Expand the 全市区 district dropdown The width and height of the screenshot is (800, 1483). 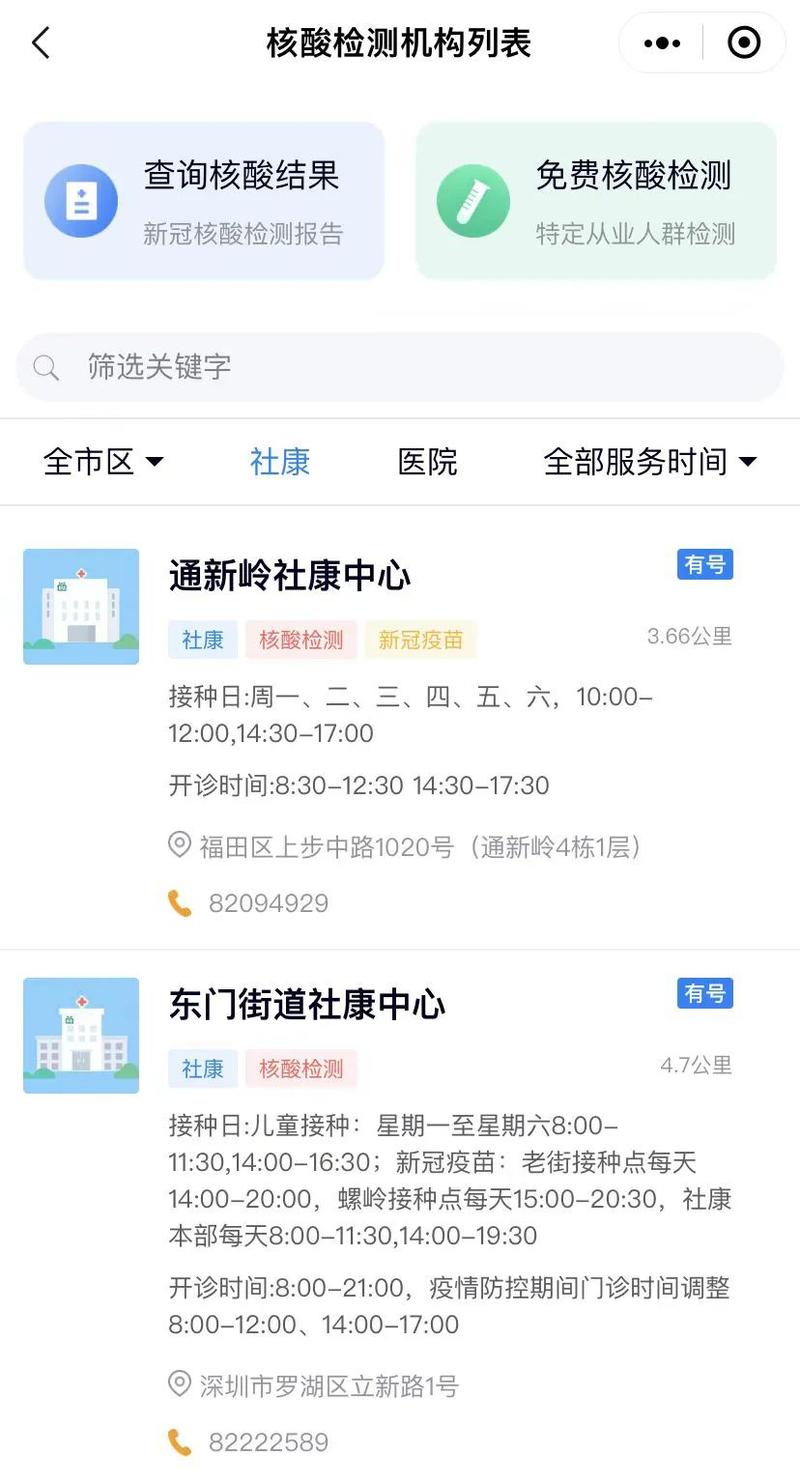pos(103,462)
